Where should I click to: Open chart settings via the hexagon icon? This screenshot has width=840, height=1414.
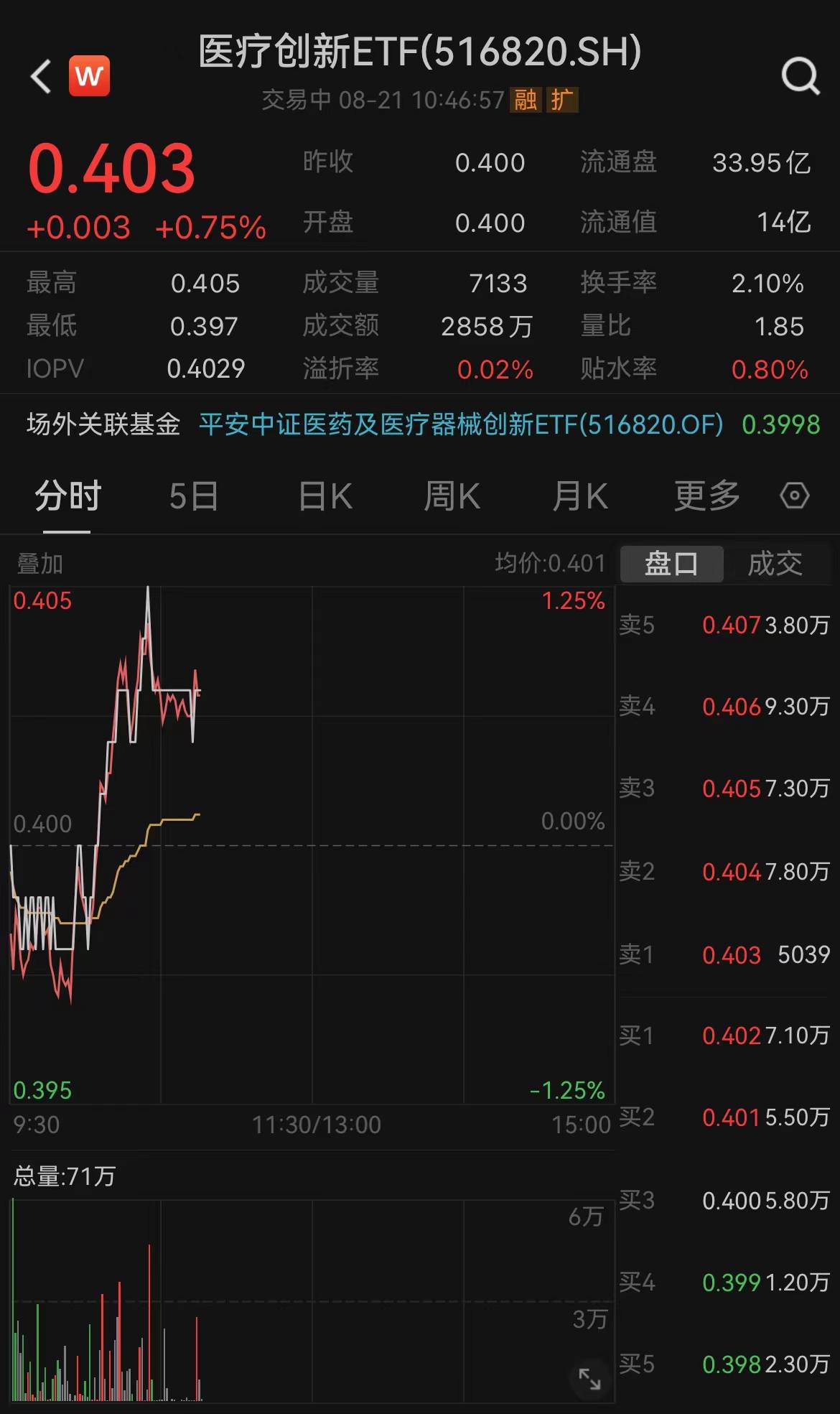[x=795, y=496]
